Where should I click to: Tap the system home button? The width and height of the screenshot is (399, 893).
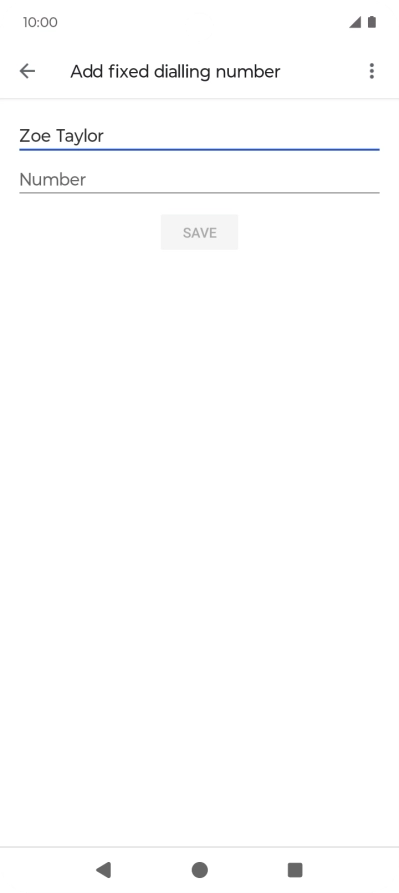[200, 870]
